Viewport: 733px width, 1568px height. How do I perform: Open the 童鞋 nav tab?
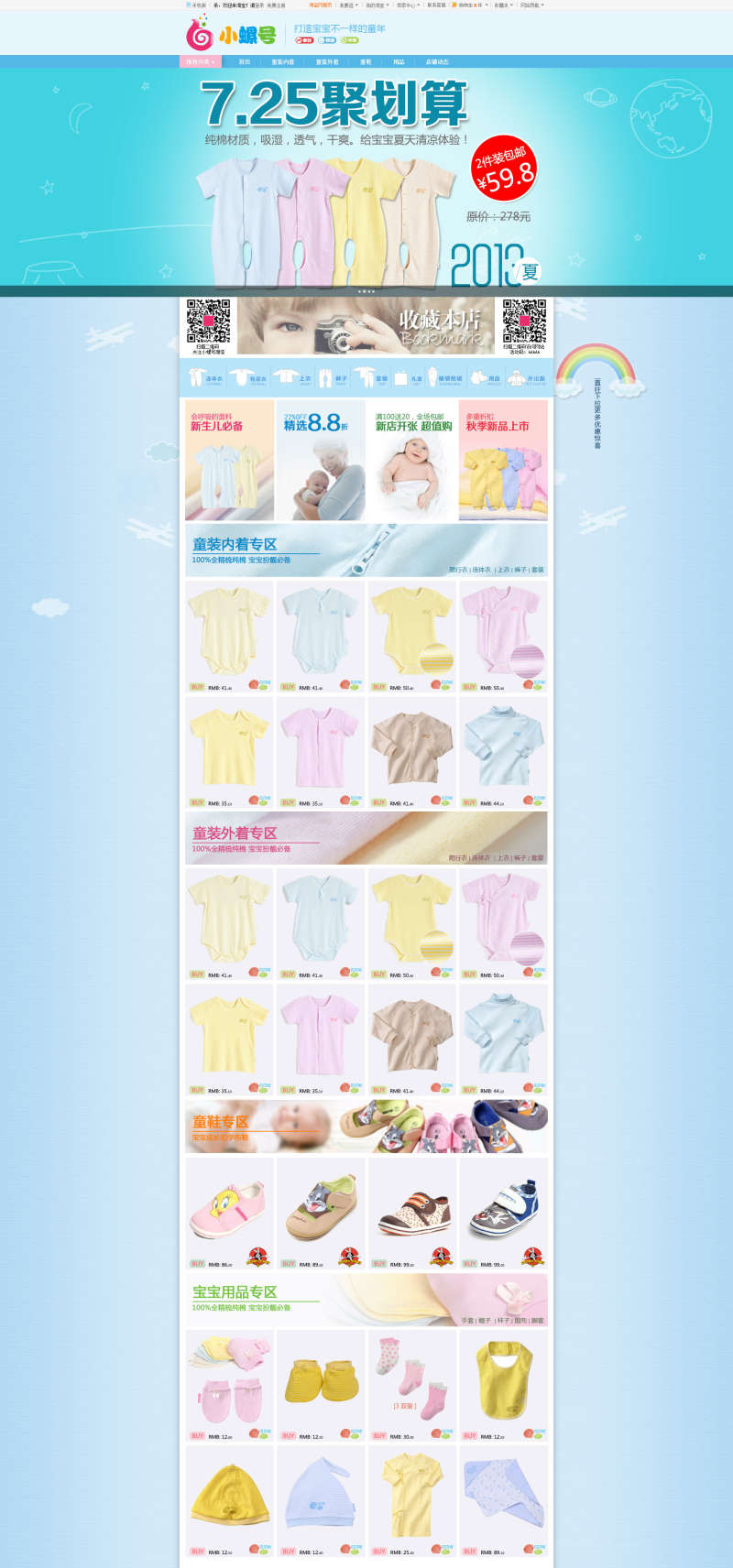366,61
